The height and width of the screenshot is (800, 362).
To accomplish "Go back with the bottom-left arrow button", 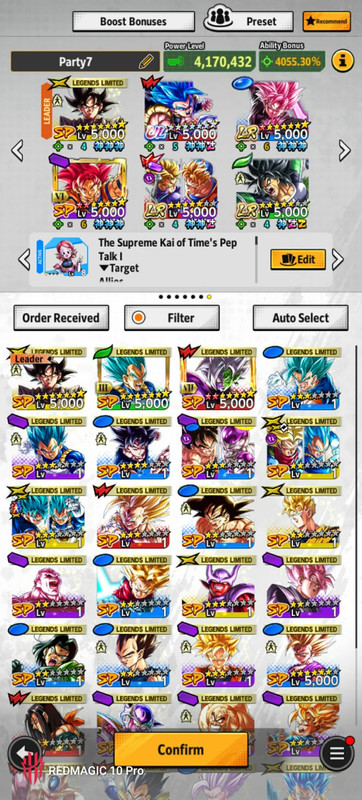I will click(24, 753).
